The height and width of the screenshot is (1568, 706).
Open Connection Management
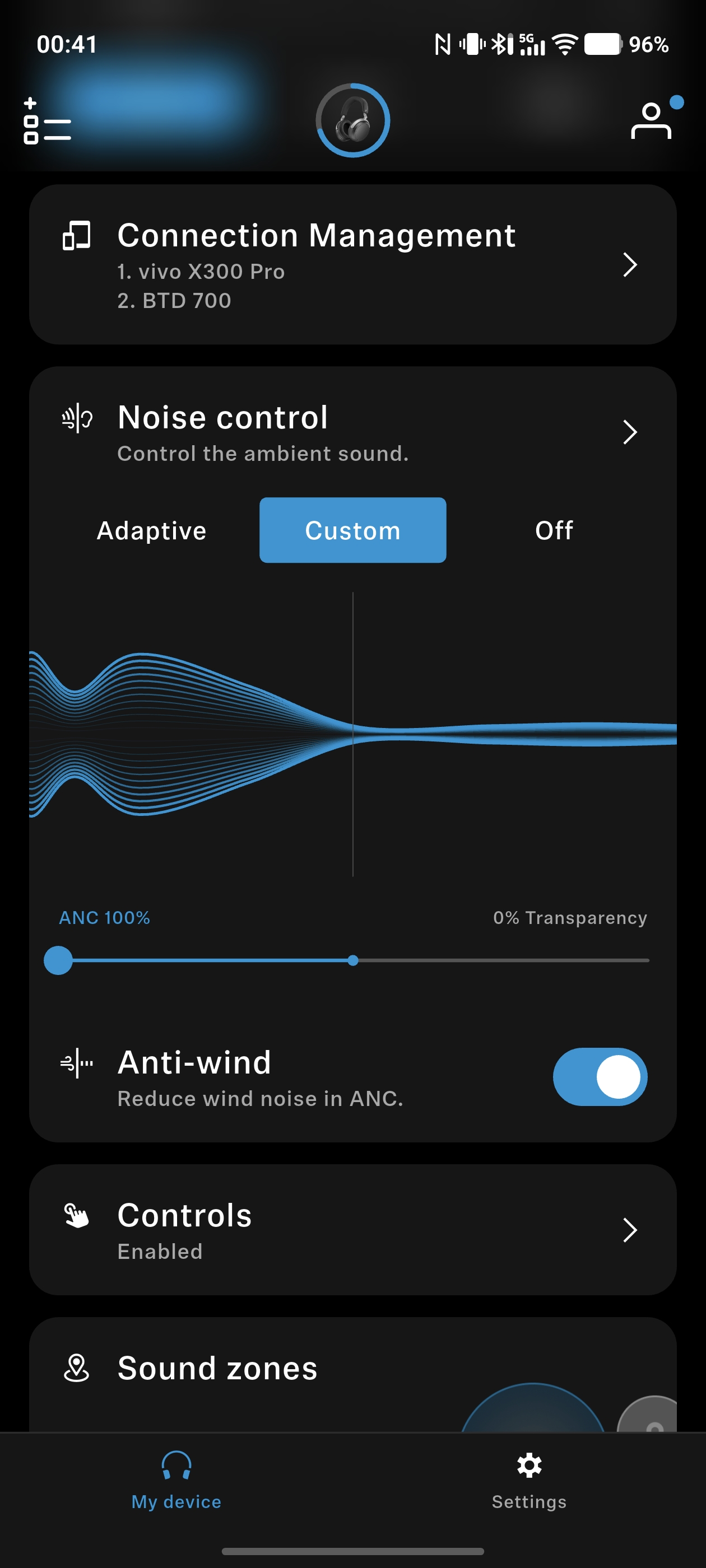(x=352, y=264)
